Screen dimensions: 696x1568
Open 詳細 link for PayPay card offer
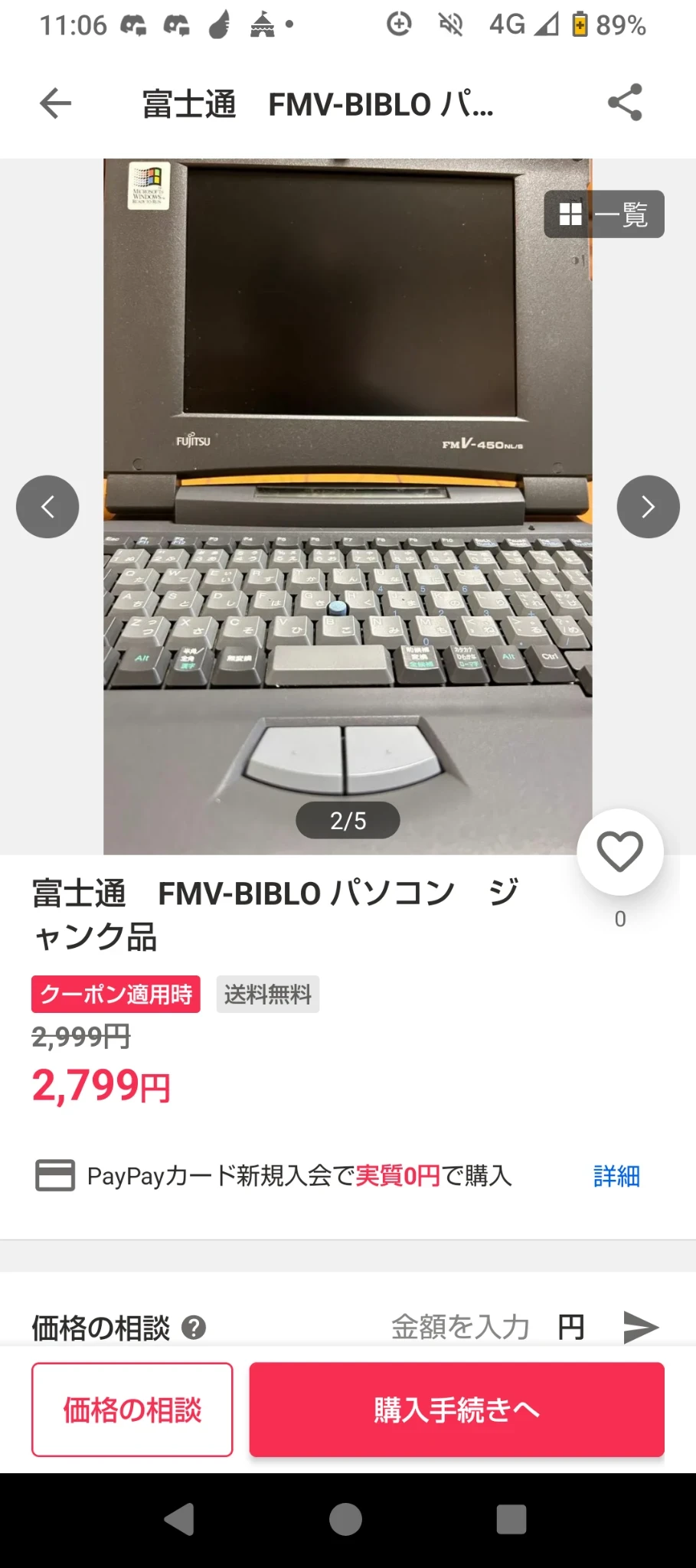point(616,1175)
